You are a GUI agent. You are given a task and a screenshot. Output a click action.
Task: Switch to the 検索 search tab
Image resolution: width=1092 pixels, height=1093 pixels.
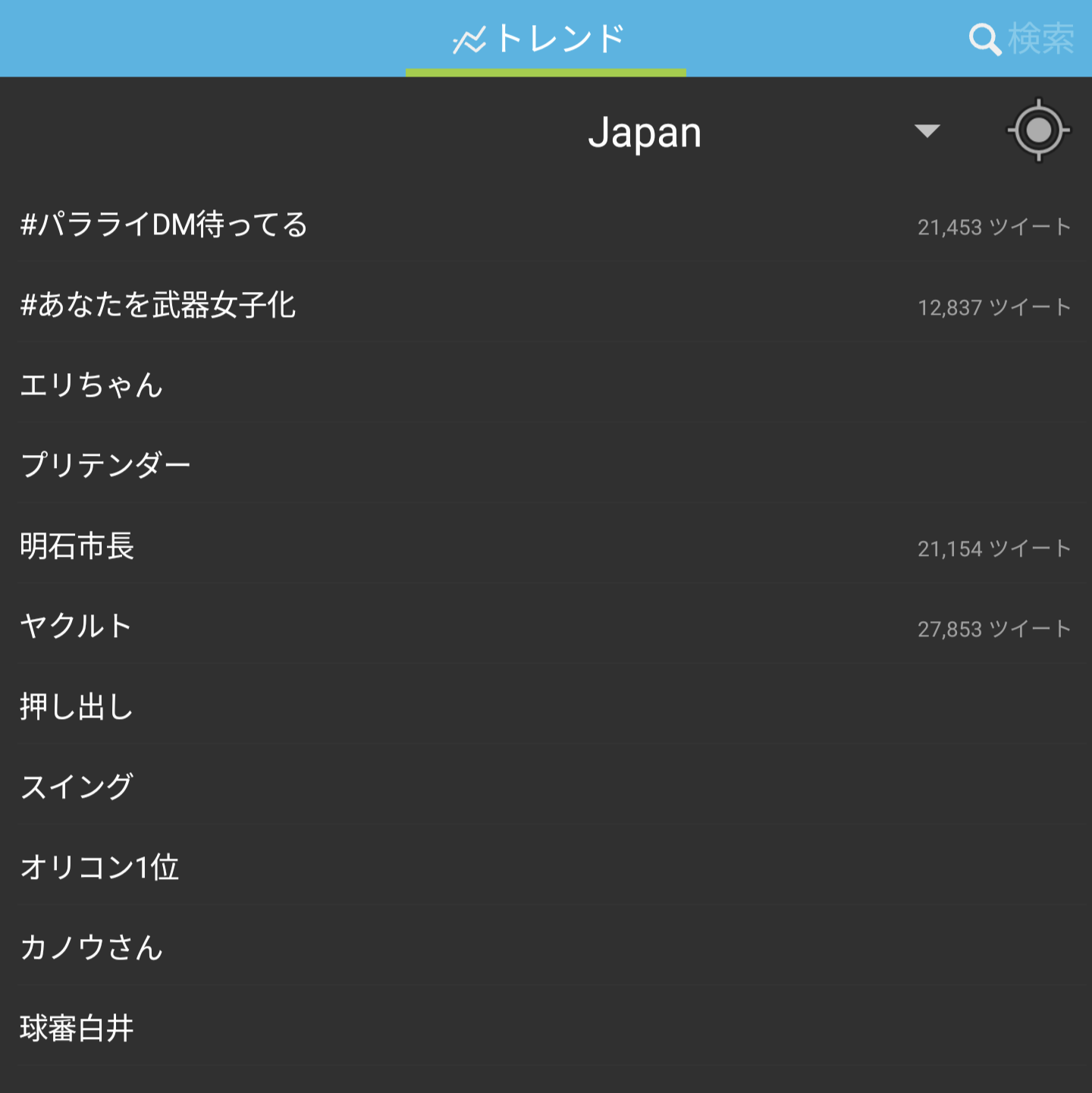pyautogui.click(x=1021, y=38)
